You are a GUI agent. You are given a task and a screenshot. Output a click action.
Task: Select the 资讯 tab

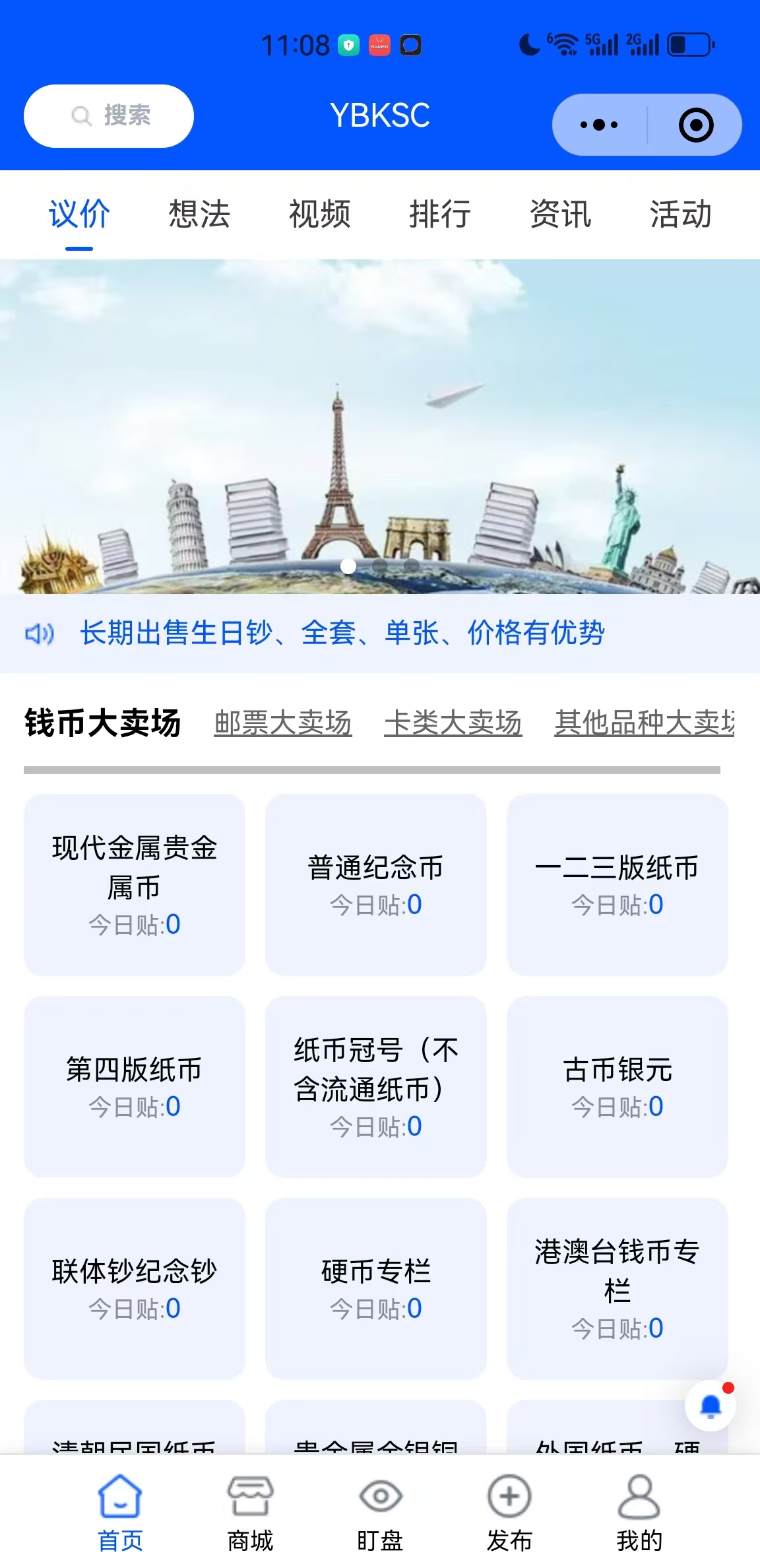561,214
